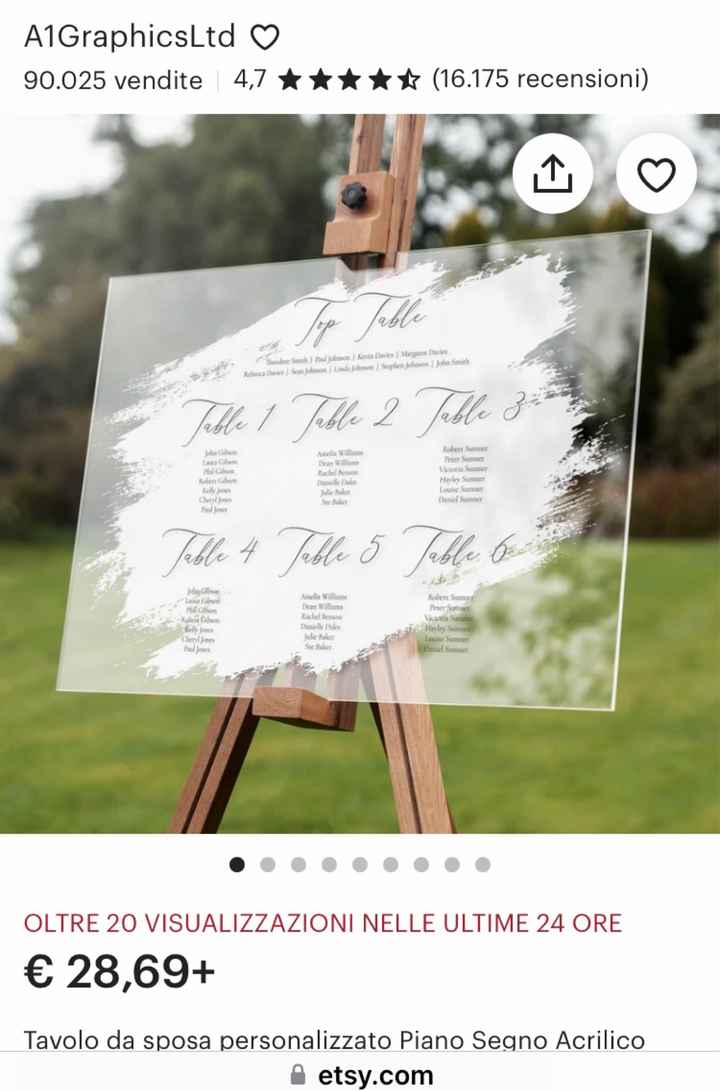Image resolution: width=720 pixels, height=1091 pixels.
Task: Open the product photo full screen
Action: [360, 480]
